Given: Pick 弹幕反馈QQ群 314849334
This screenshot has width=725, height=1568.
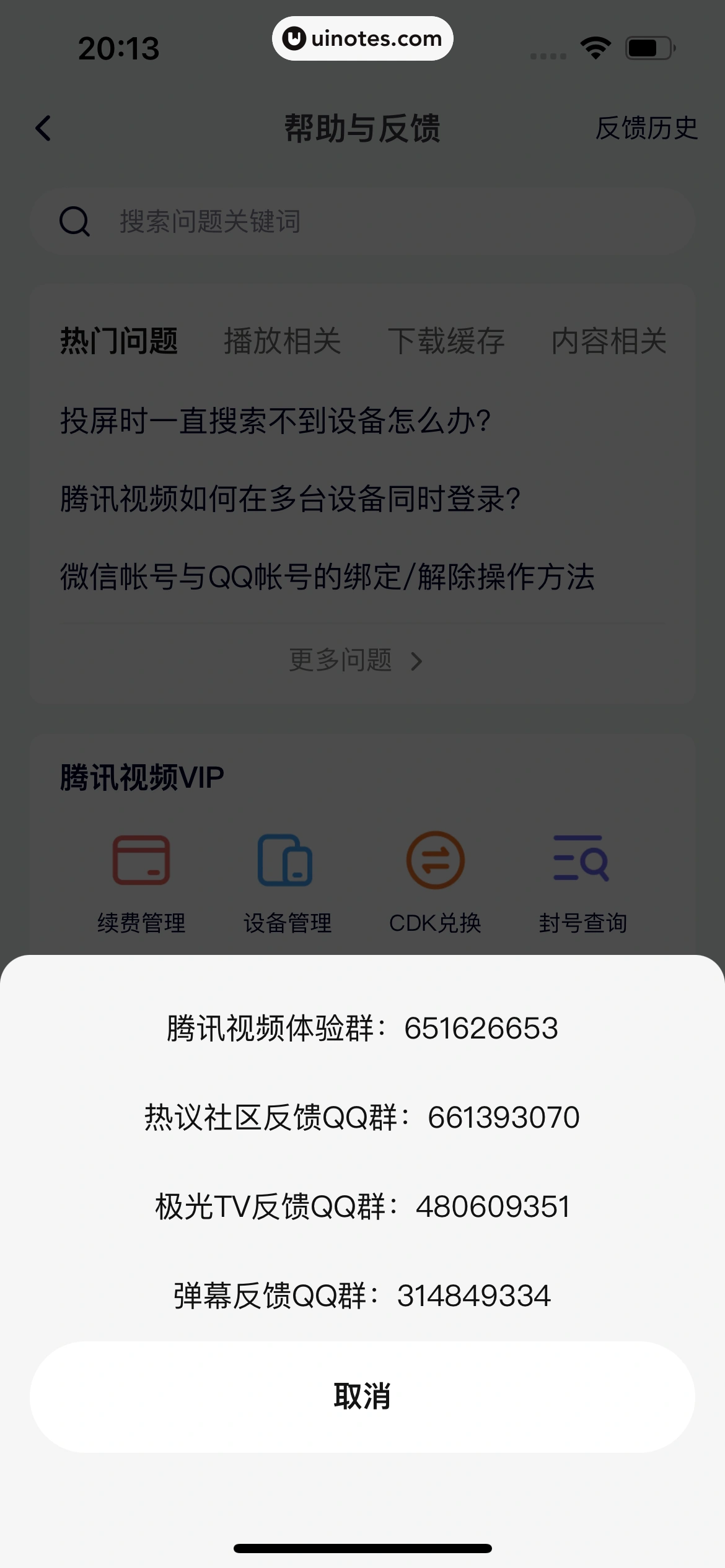Looking at the screenshot, I should (362, 1296).
